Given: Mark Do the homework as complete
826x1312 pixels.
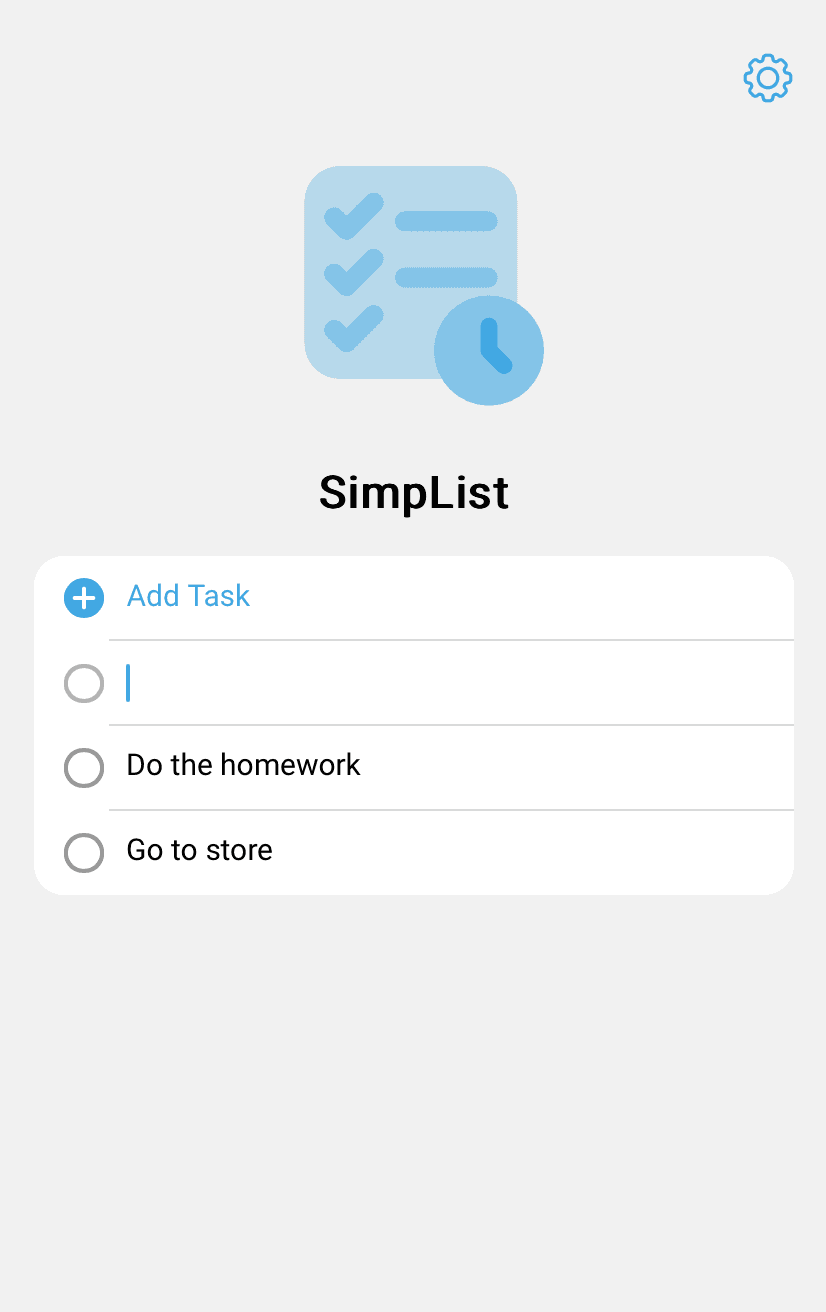Looking at the screenshot, I should tap(83, 768).
